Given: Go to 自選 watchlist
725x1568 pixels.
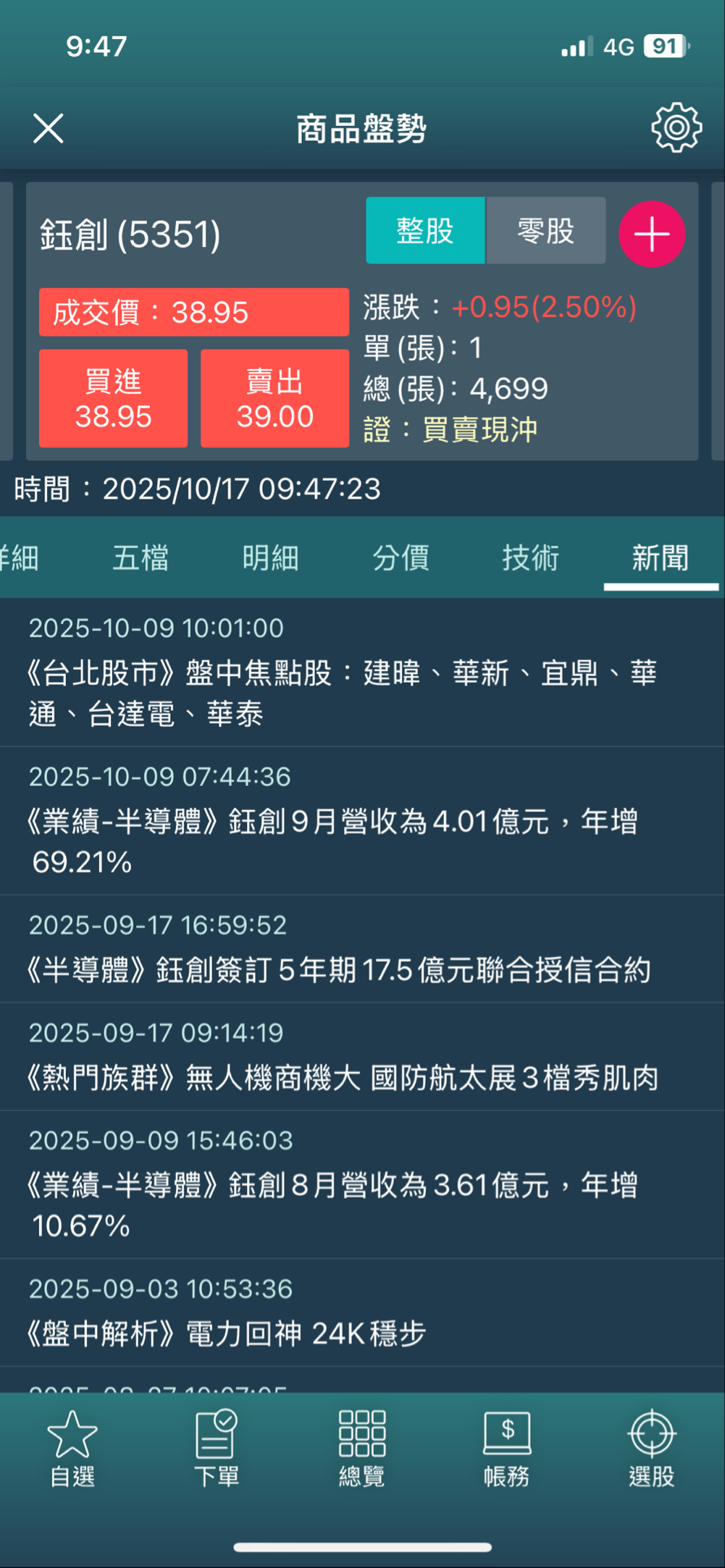Looking at the screenshot, I should [x=72, y=1449].
